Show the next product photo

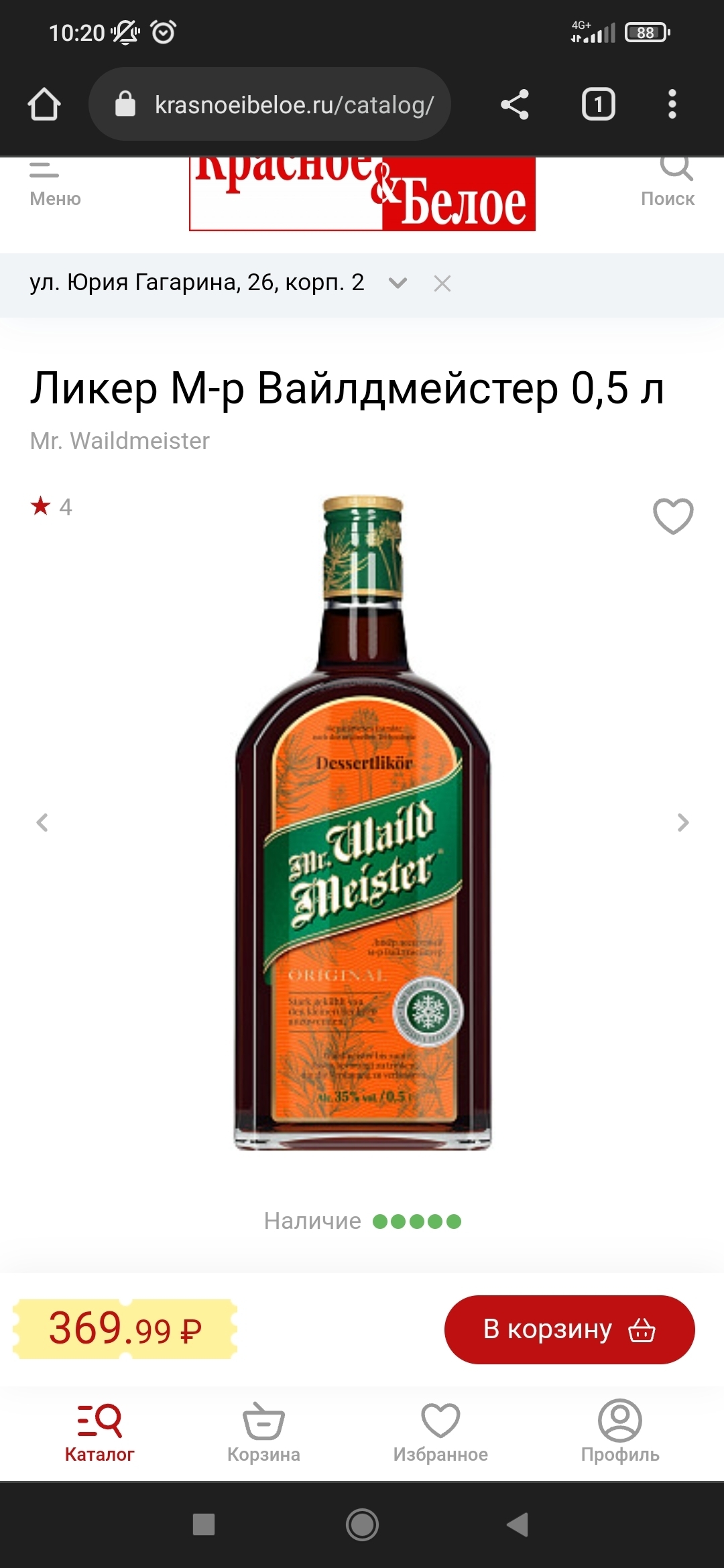(x=682, y=822)
